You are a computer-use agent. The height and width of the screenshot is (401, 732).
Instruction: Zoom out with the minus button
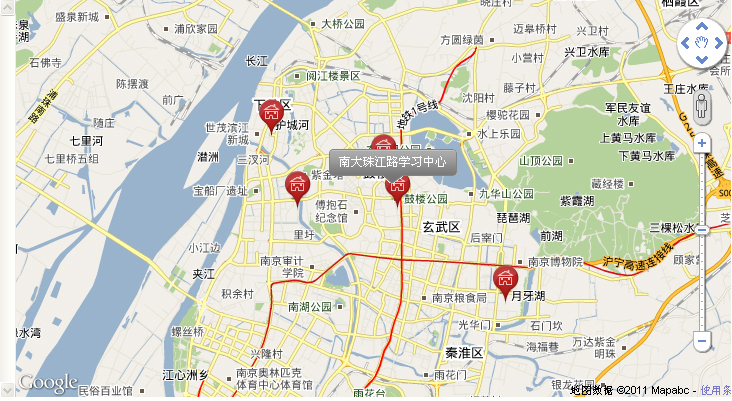pyautogui.click(x=702, y=341)
